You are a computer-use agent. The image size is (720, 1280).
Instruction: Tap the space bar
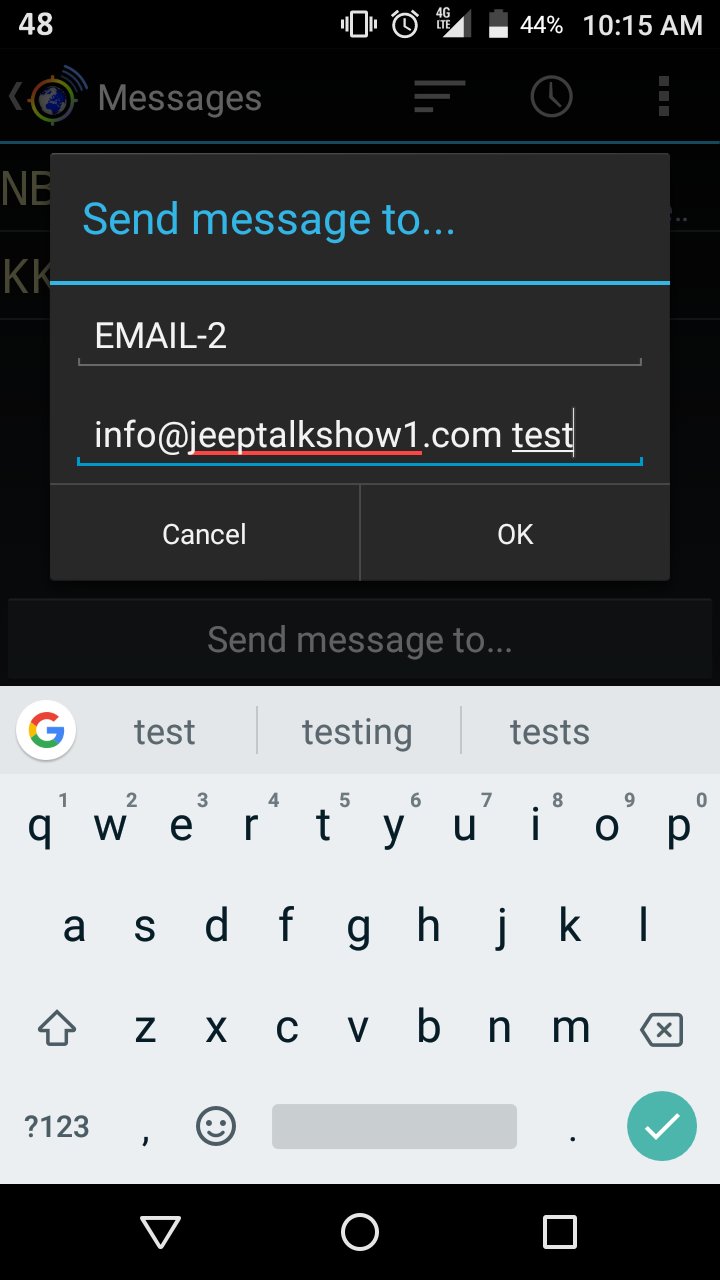coord(394,1127)
